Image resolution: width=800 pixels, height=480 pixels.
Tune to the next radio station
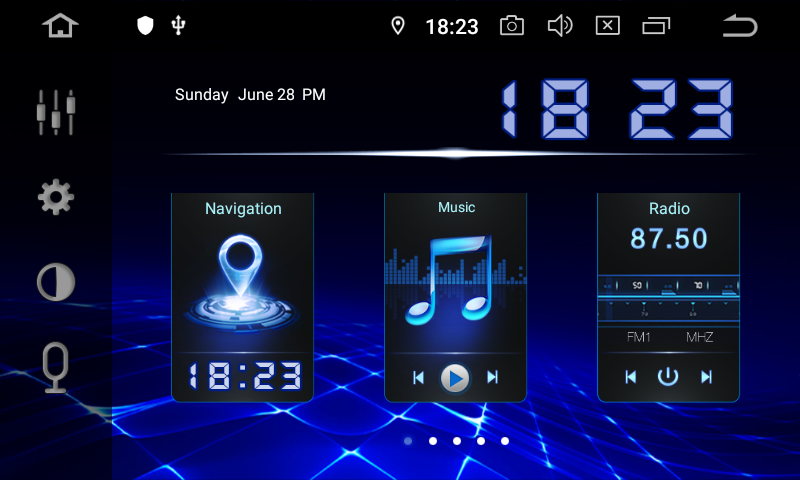click(706, 377)
